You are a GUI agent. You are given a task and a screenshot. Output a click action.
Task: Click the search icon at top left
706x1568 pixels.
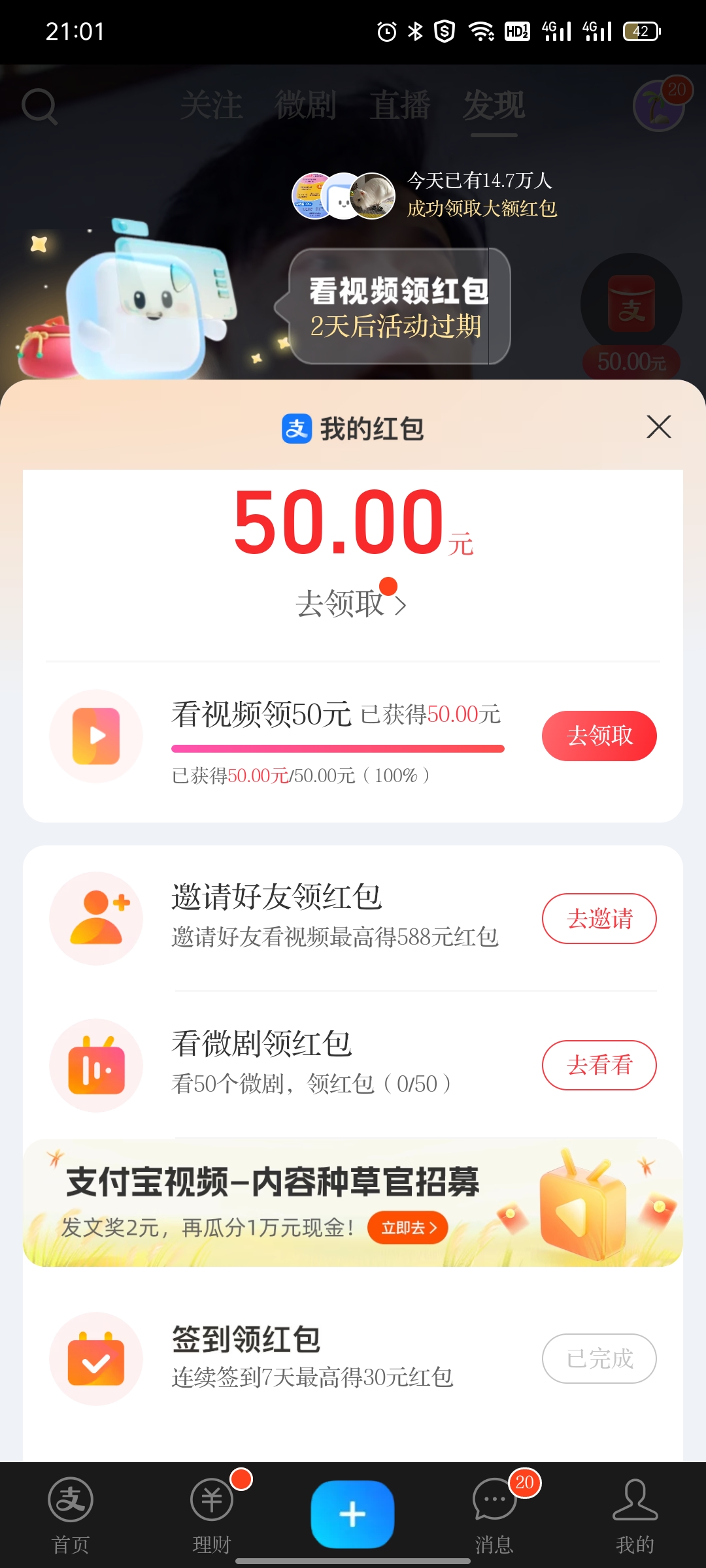coord(41,106)
